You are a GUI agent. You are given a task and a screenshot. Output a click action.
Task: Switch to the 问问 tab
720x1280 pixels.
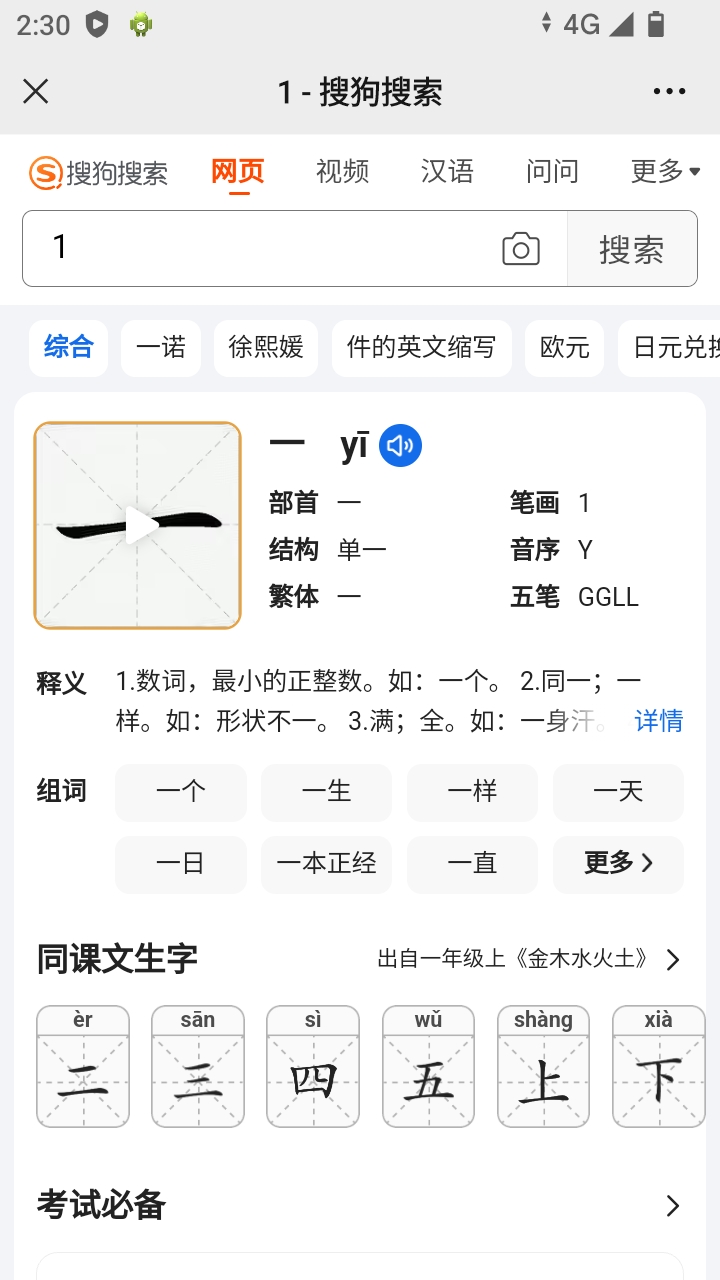click(552, 172)
